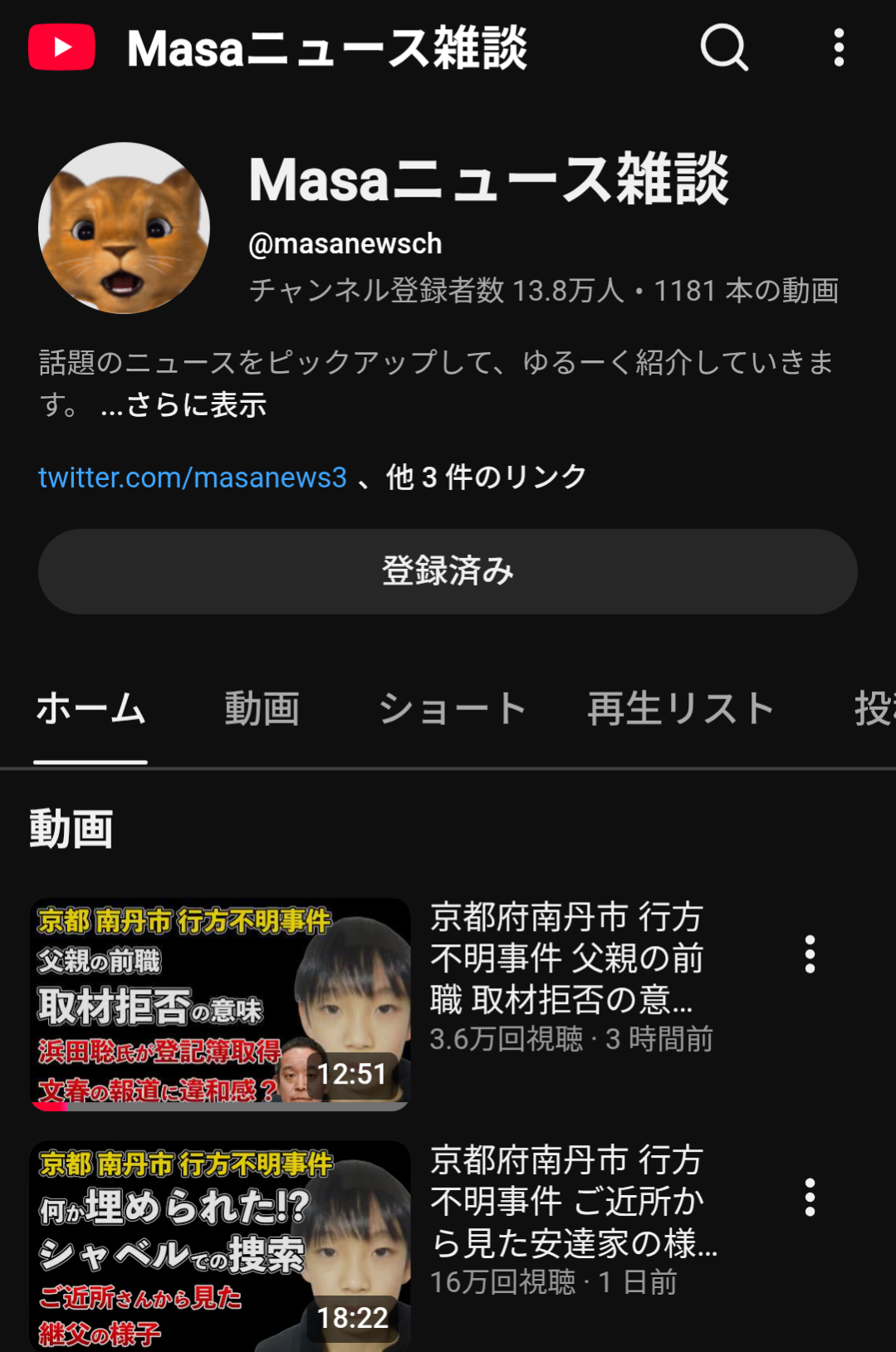This screenshot has width=896, height=1352.
Task: Play the 12:51 父親の前職 video
Action: [x=220, y=1004]
